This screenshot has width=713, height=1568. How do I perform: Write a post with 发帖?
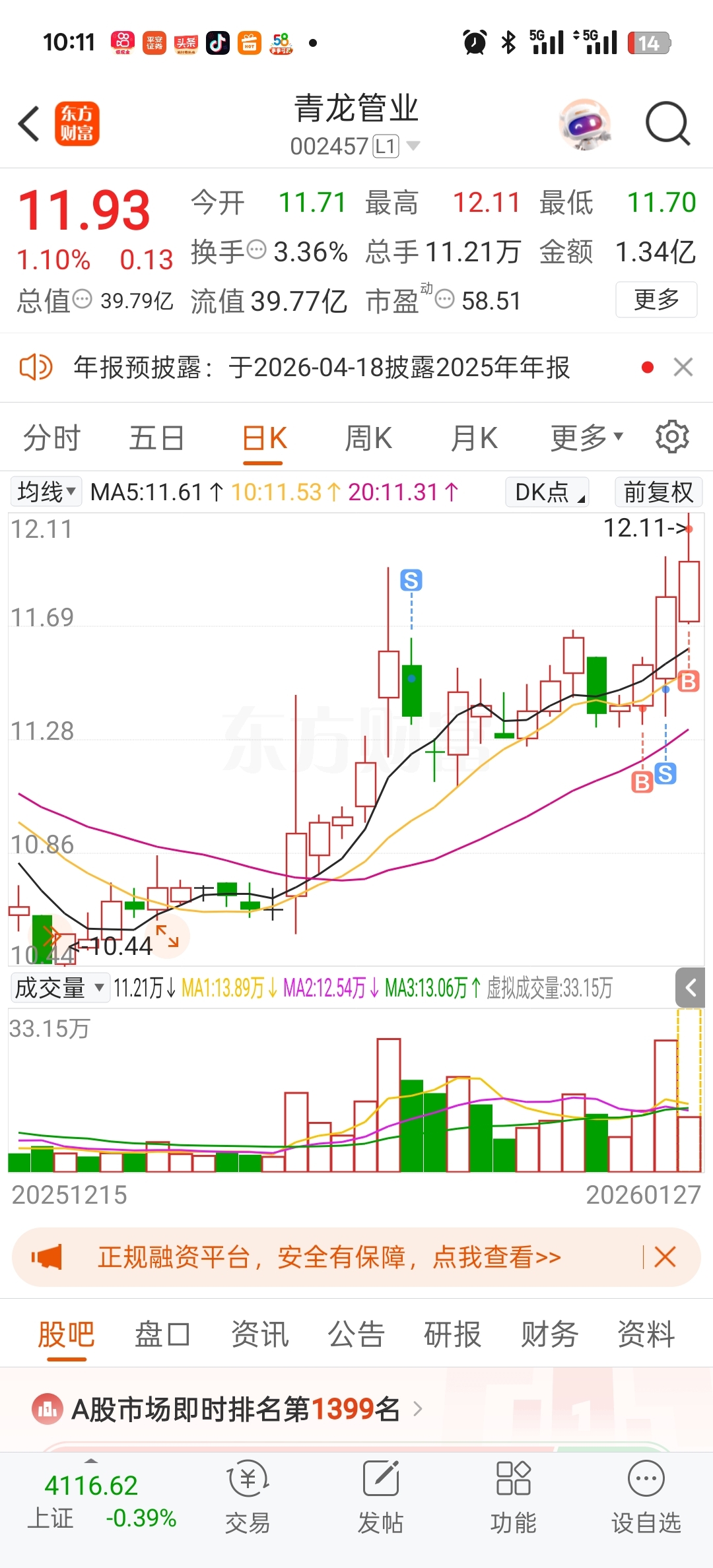pos(381,1497)
